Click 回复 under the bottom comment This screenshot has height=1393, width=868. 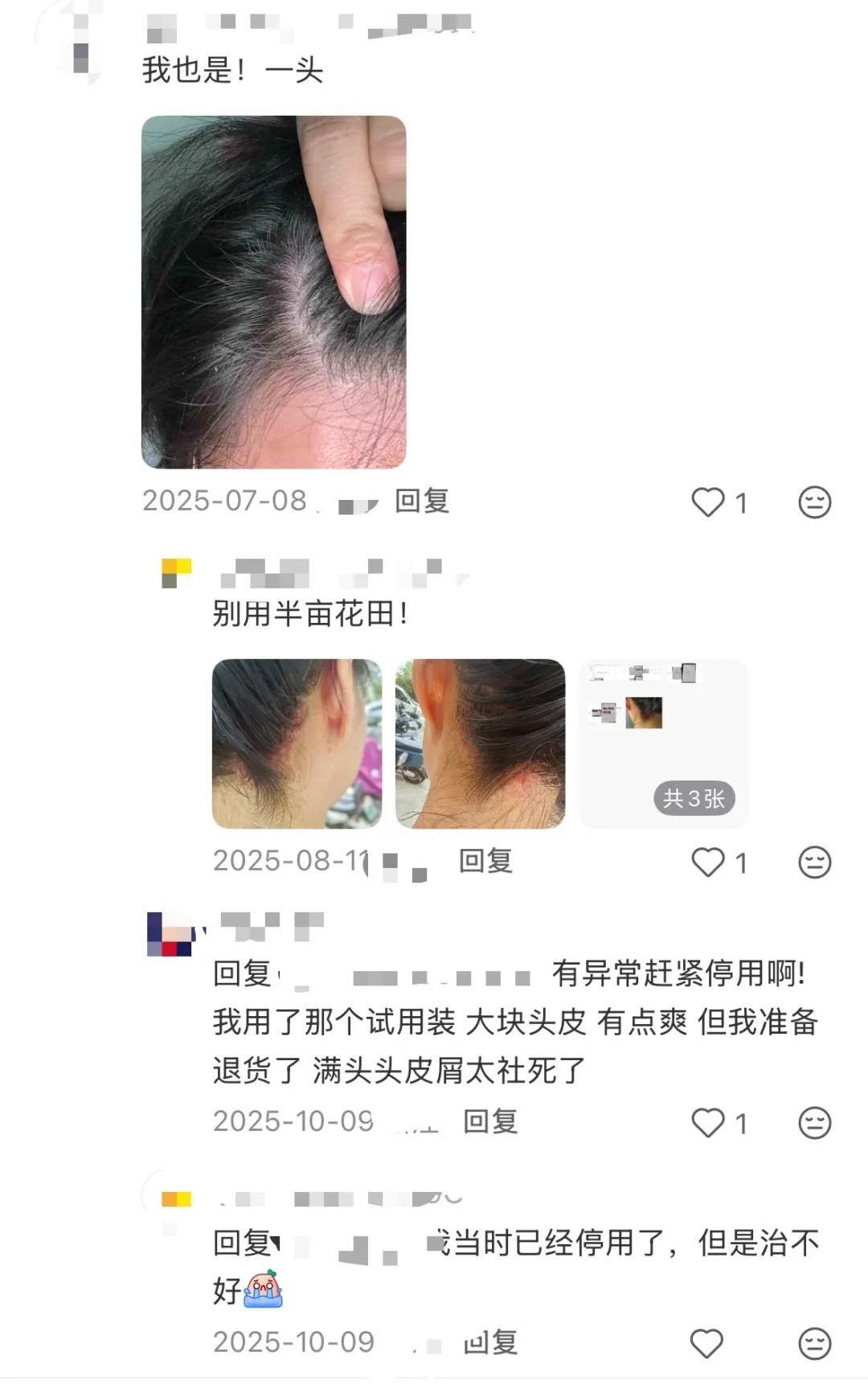pos(490,1341)
